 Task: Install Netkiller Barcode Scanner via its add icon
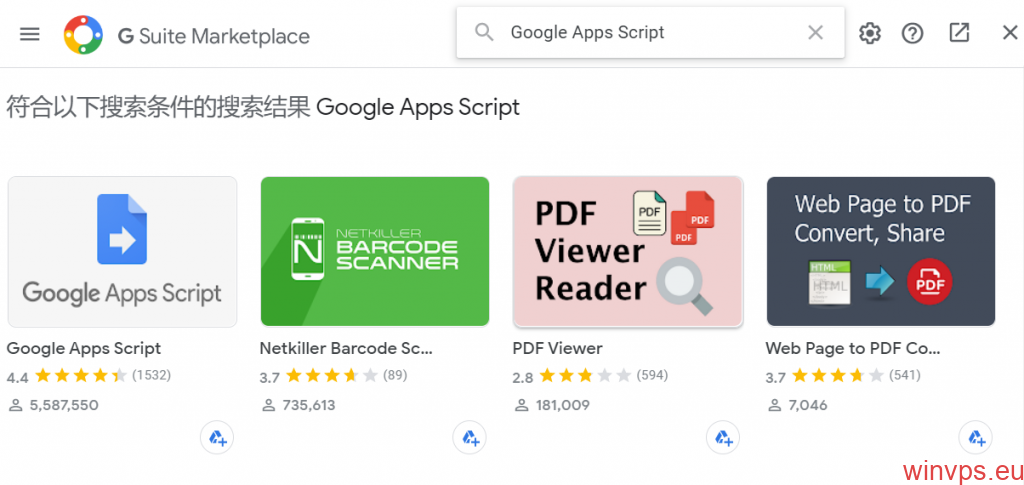tap(469, 438)
